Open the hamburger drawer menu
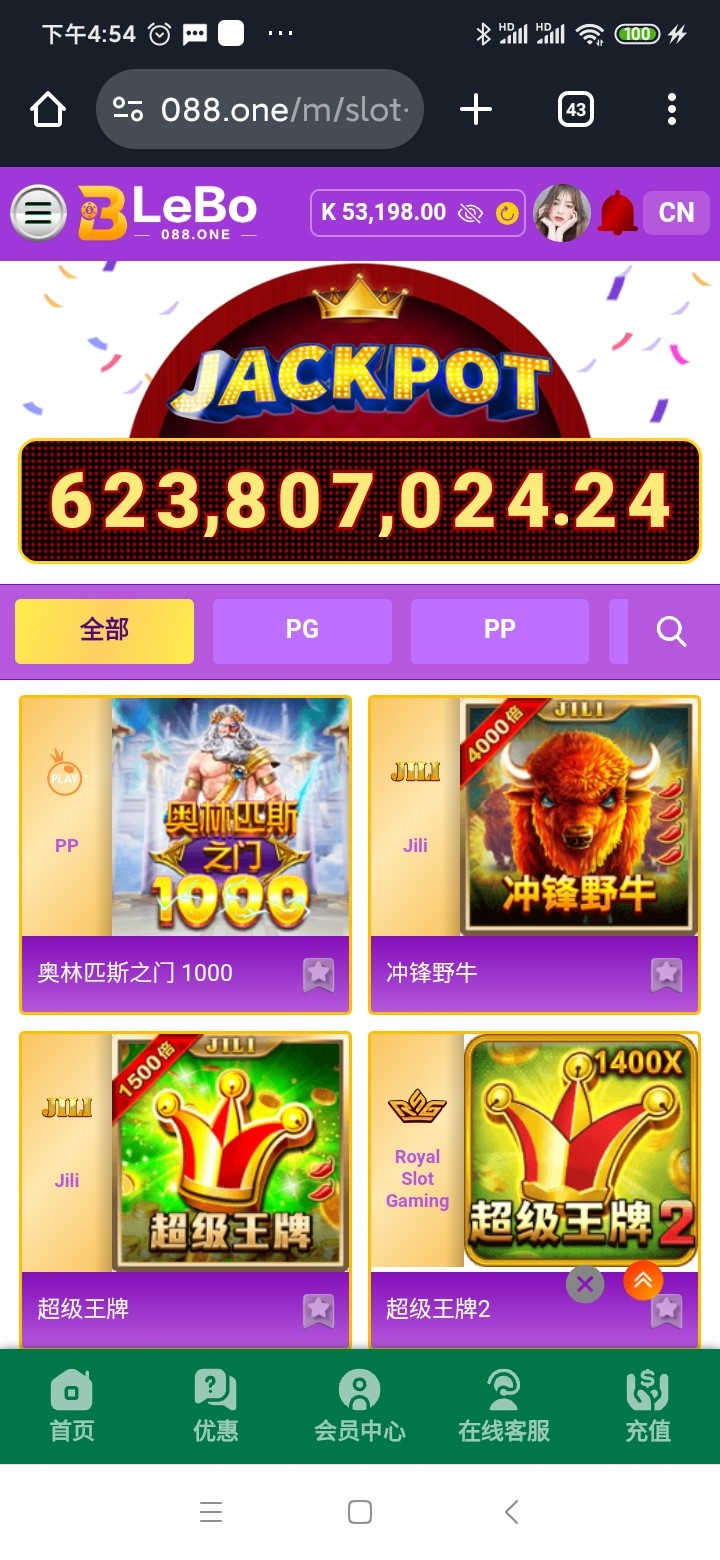Screen dimensions: 720x1560 38,213
